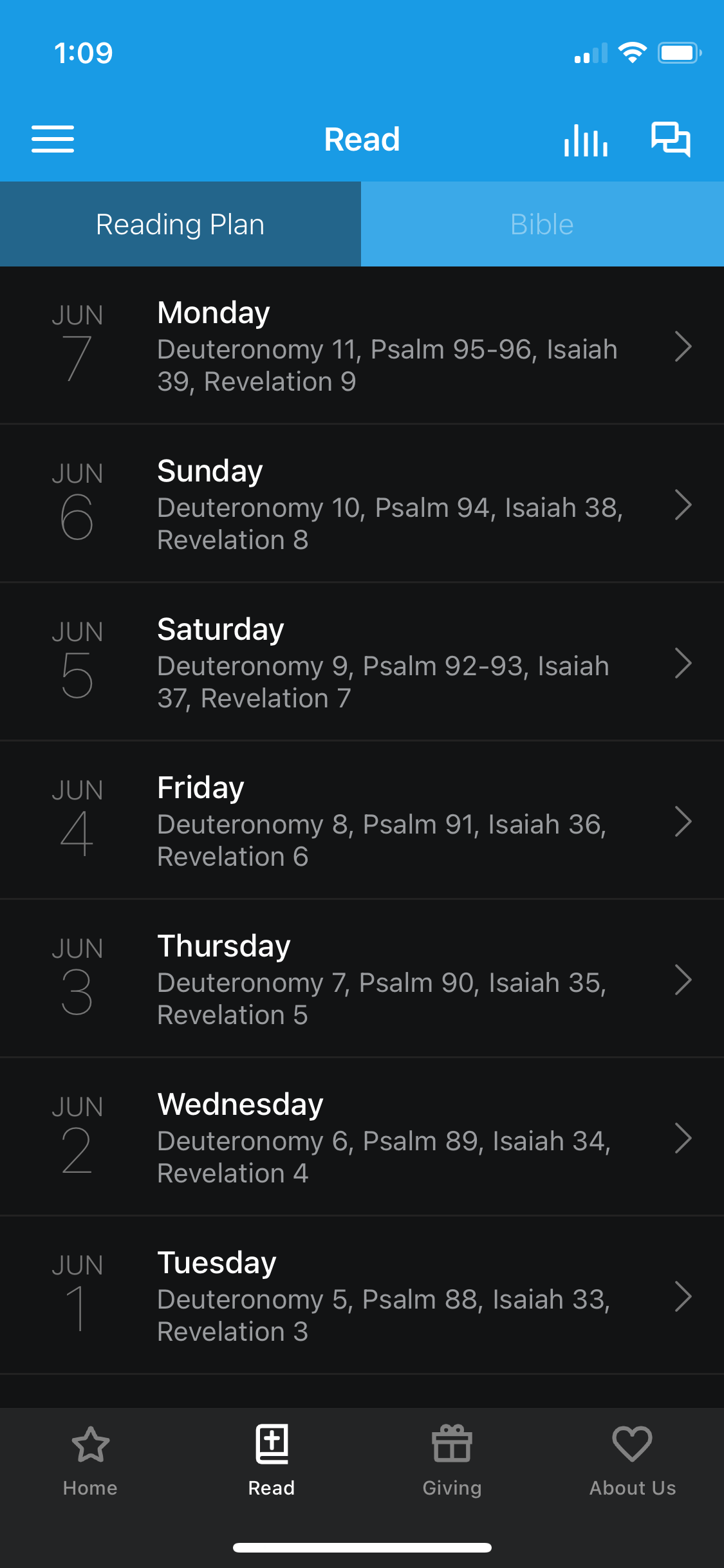The image size is (724, 1568).
Task: Open Sunday June 6 reading
Action: click(362, 505)
